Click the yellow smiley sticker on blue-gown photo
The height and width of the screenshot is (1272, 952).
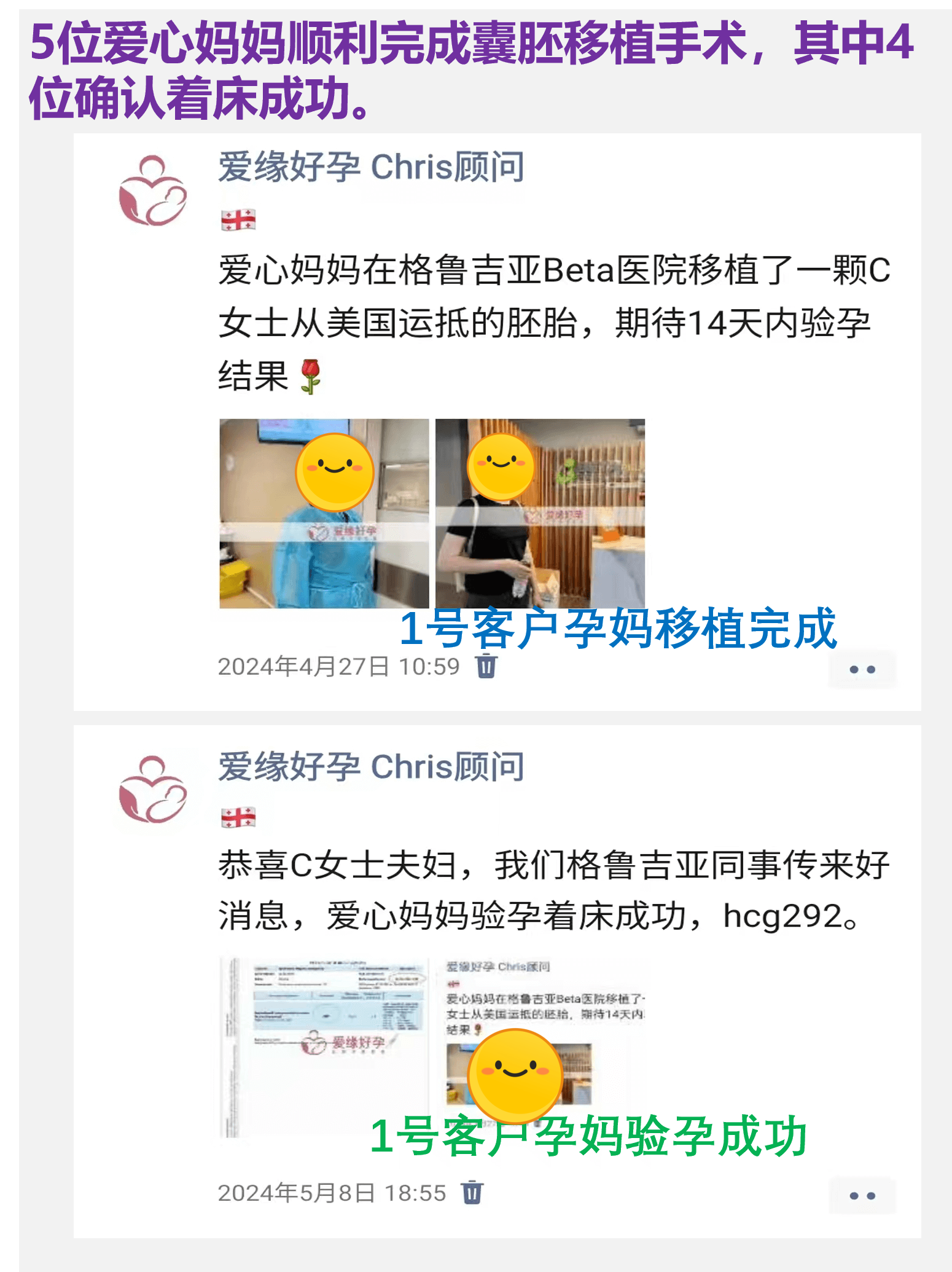(x=334, y=473)
